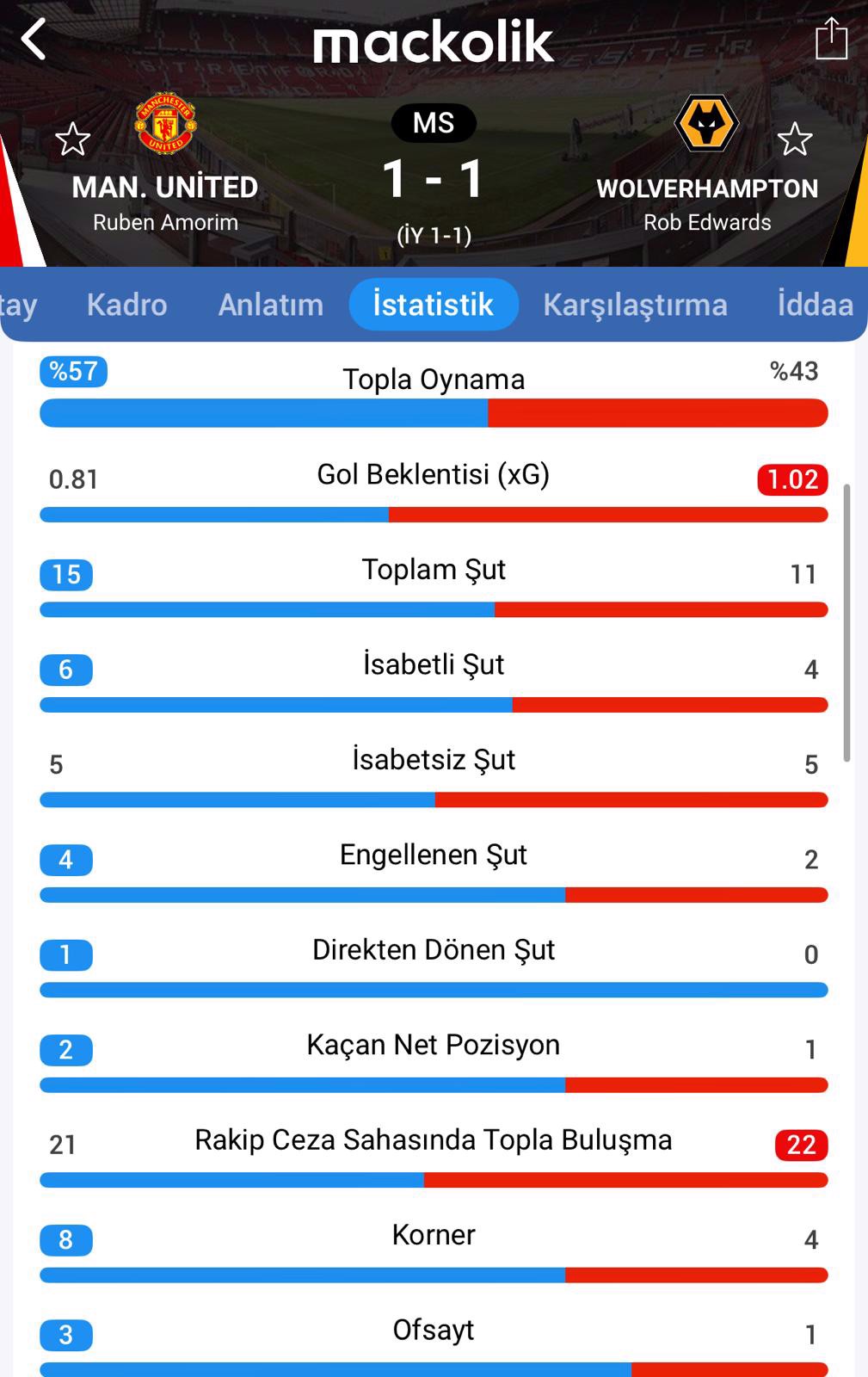868x1377 pixels.
Task: Share this match via the share icon
Action: (x=831, y=40)
